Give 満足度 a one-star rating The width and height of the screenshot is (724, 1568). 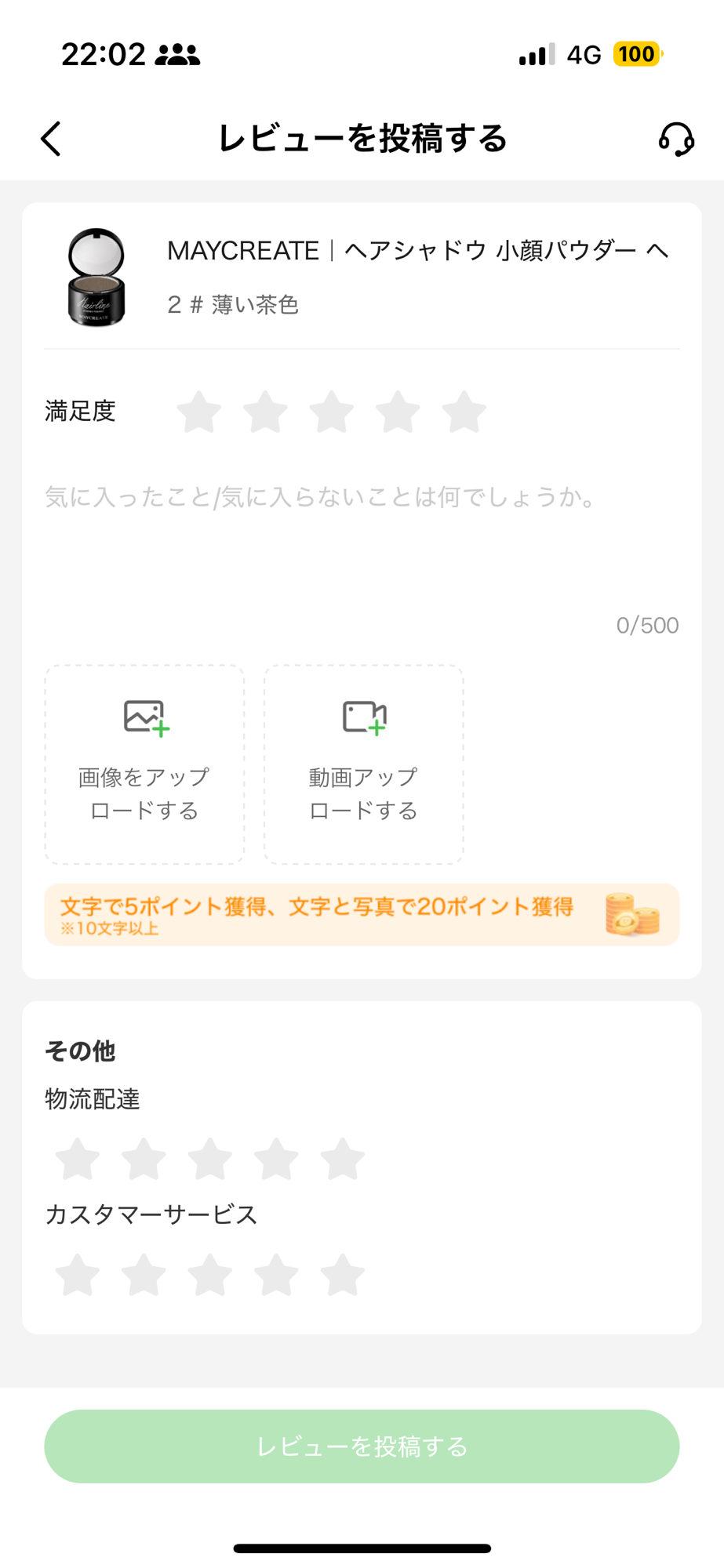tap(199, 412)
